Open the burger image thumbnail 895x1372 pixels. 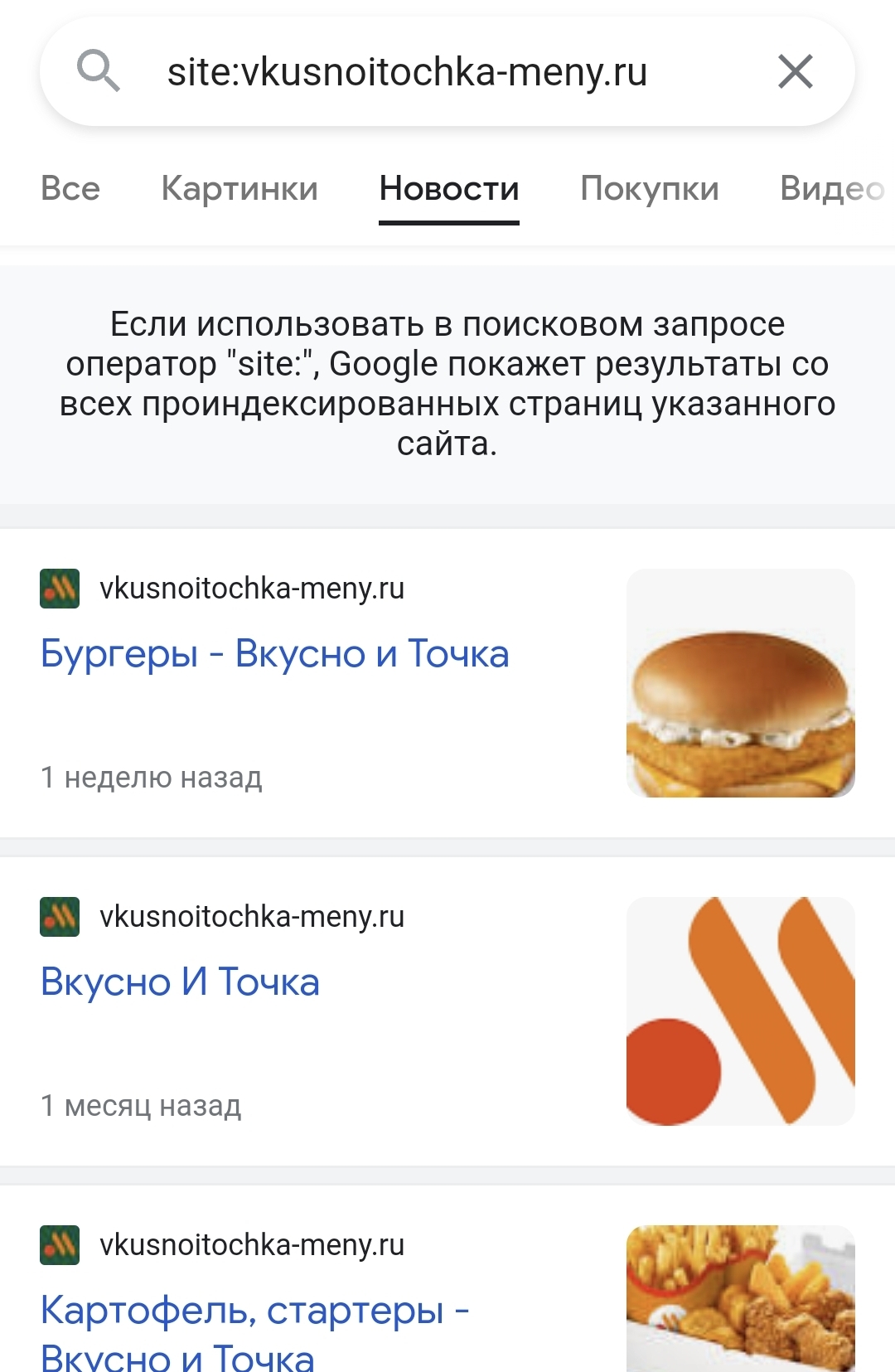[740, 683]
